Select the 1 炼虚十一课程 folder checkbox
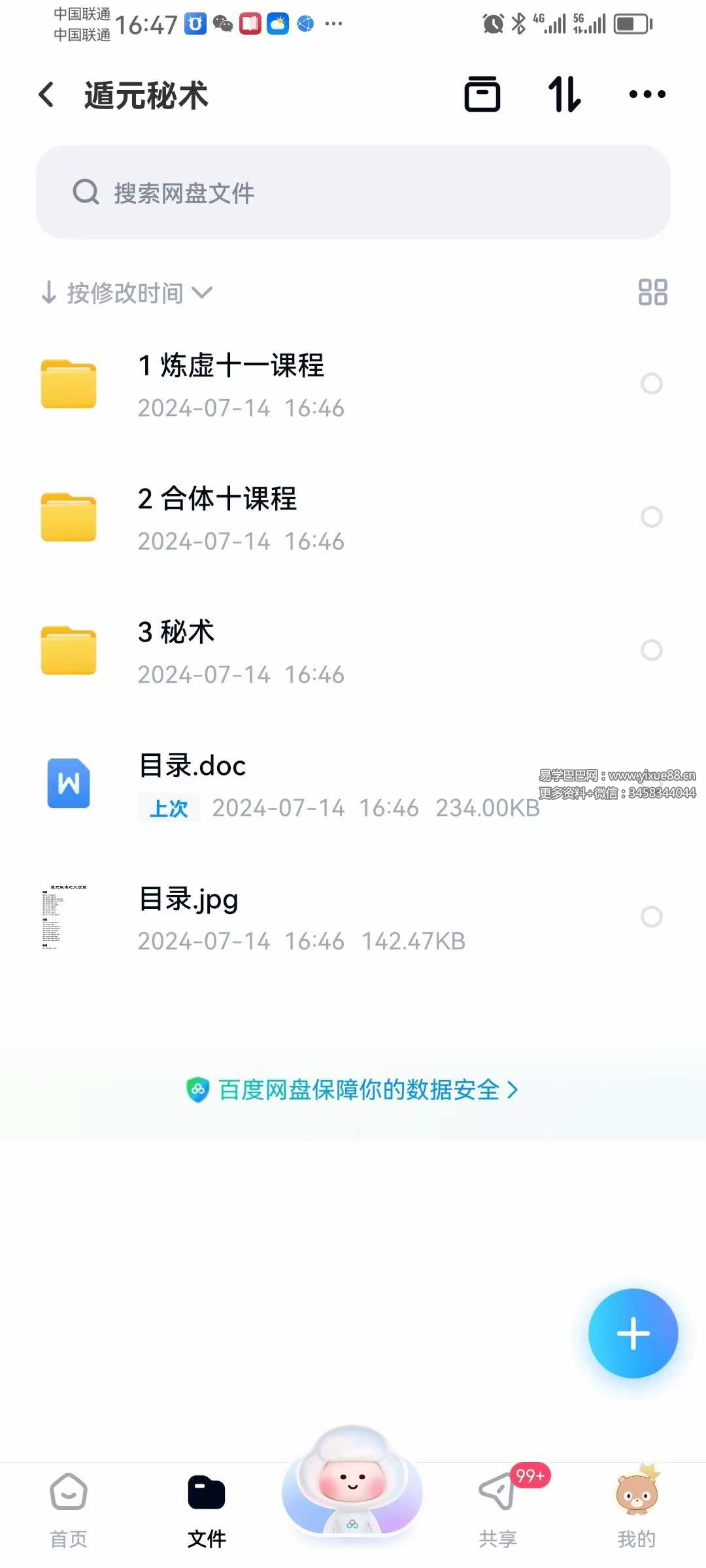706x1568 pixels. coord(651,384)
